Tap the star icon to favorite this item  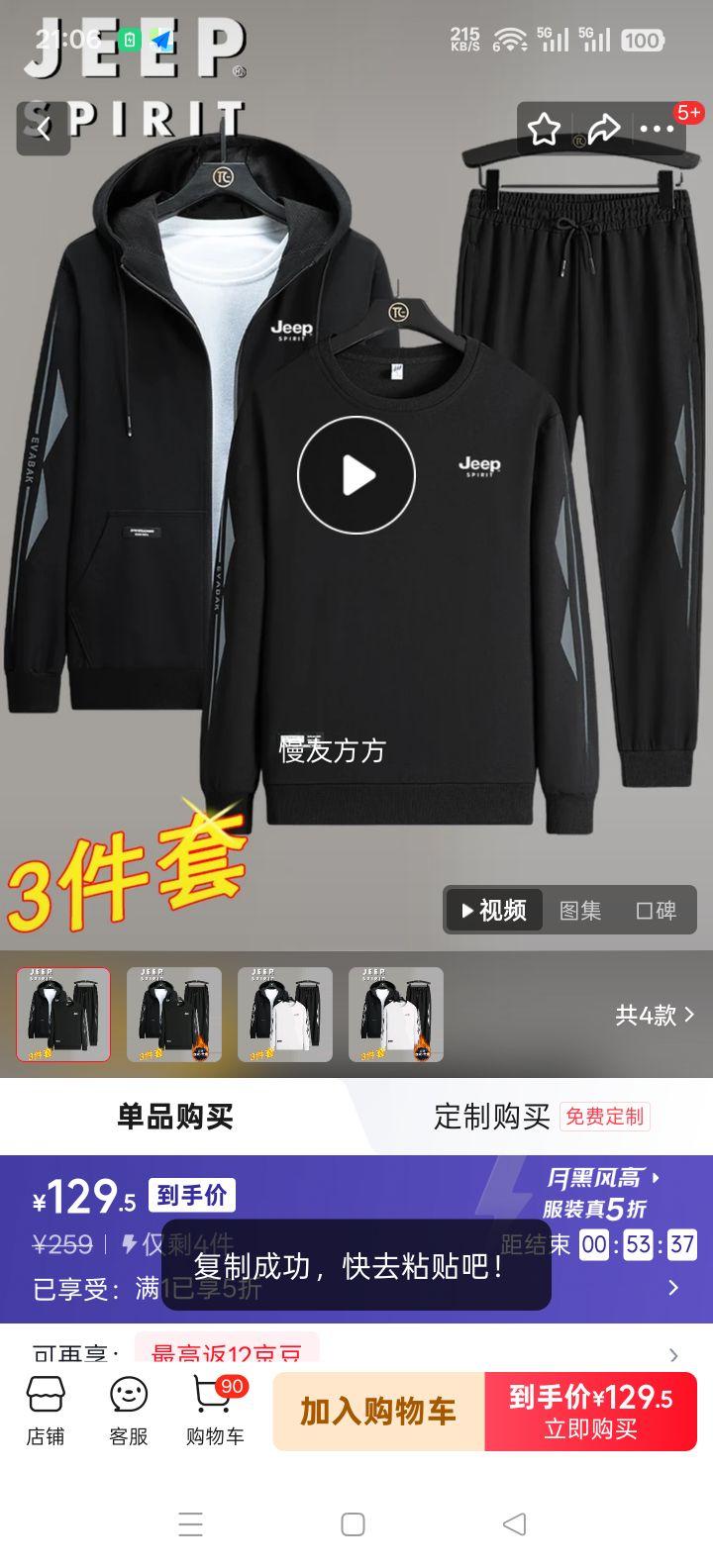[543, 128]
